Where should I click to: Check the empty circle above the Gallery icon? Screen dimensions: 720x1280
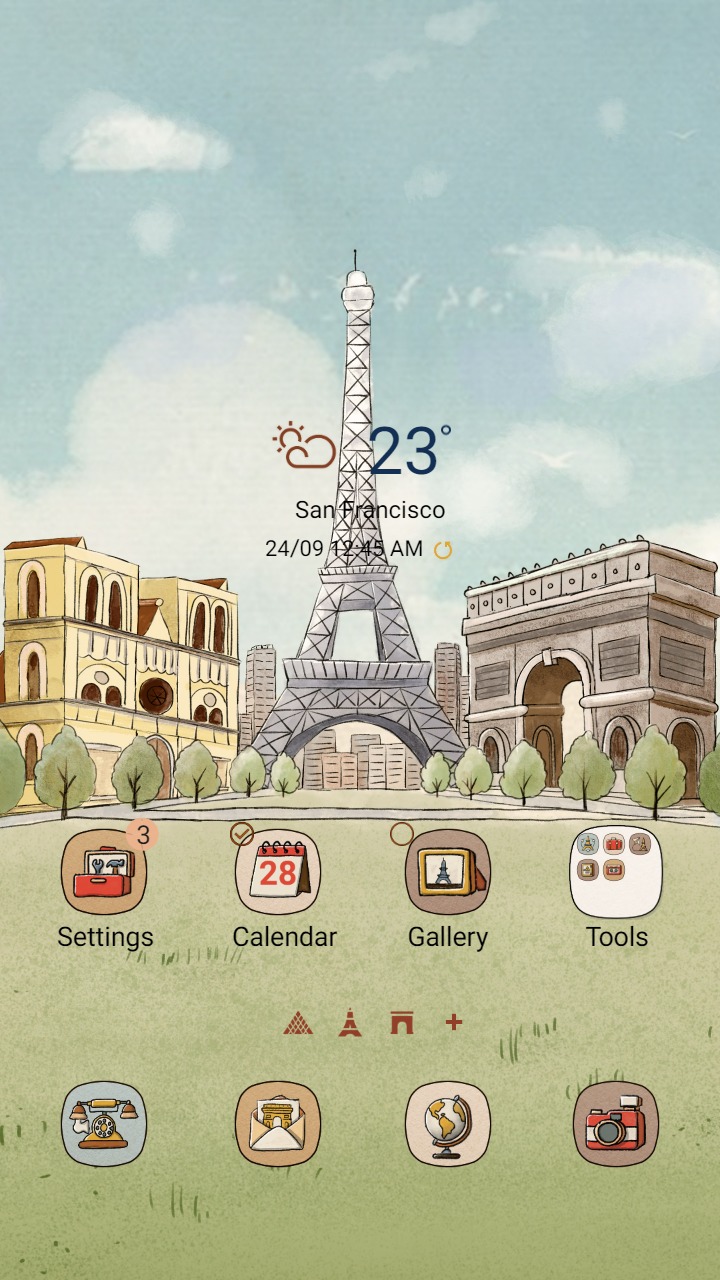coord(404,832)
